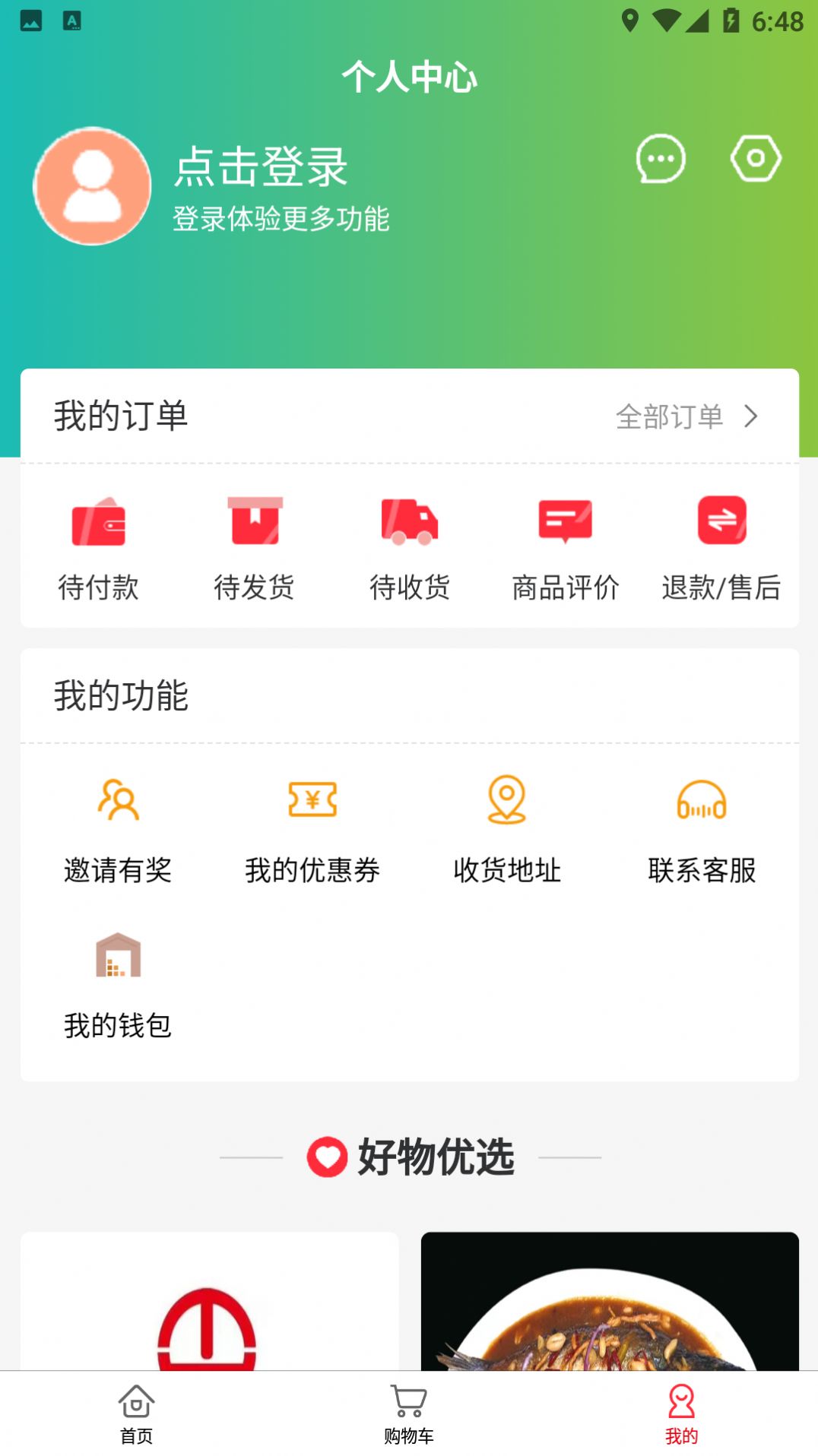This screenshot has width=818, height=1456.
Task: Open the settings gear icon
Action: pos(756,159)
